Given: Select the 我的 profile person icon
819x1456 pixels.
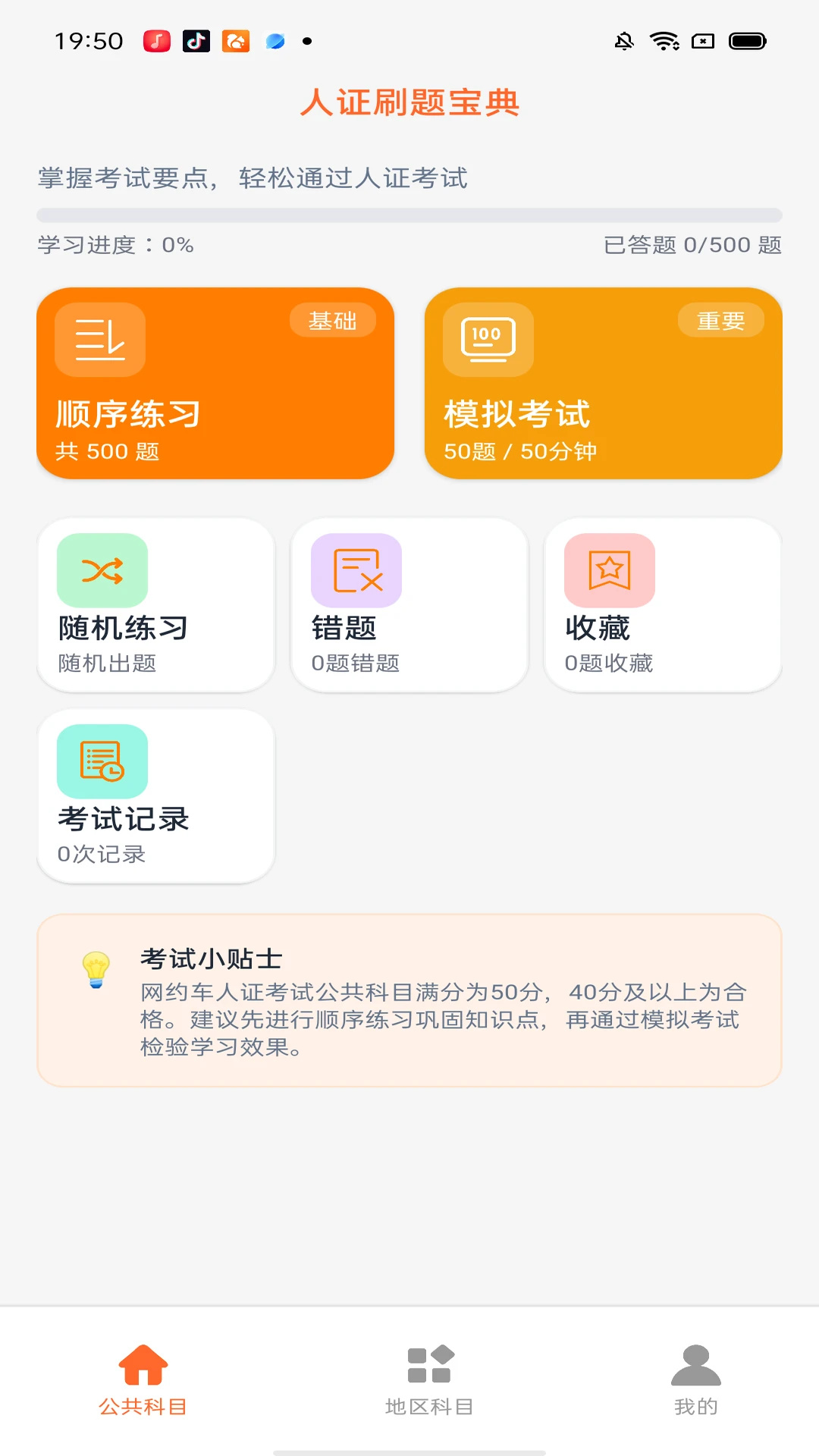Looking at the screenshot, I should click(x=695, y=1363).
